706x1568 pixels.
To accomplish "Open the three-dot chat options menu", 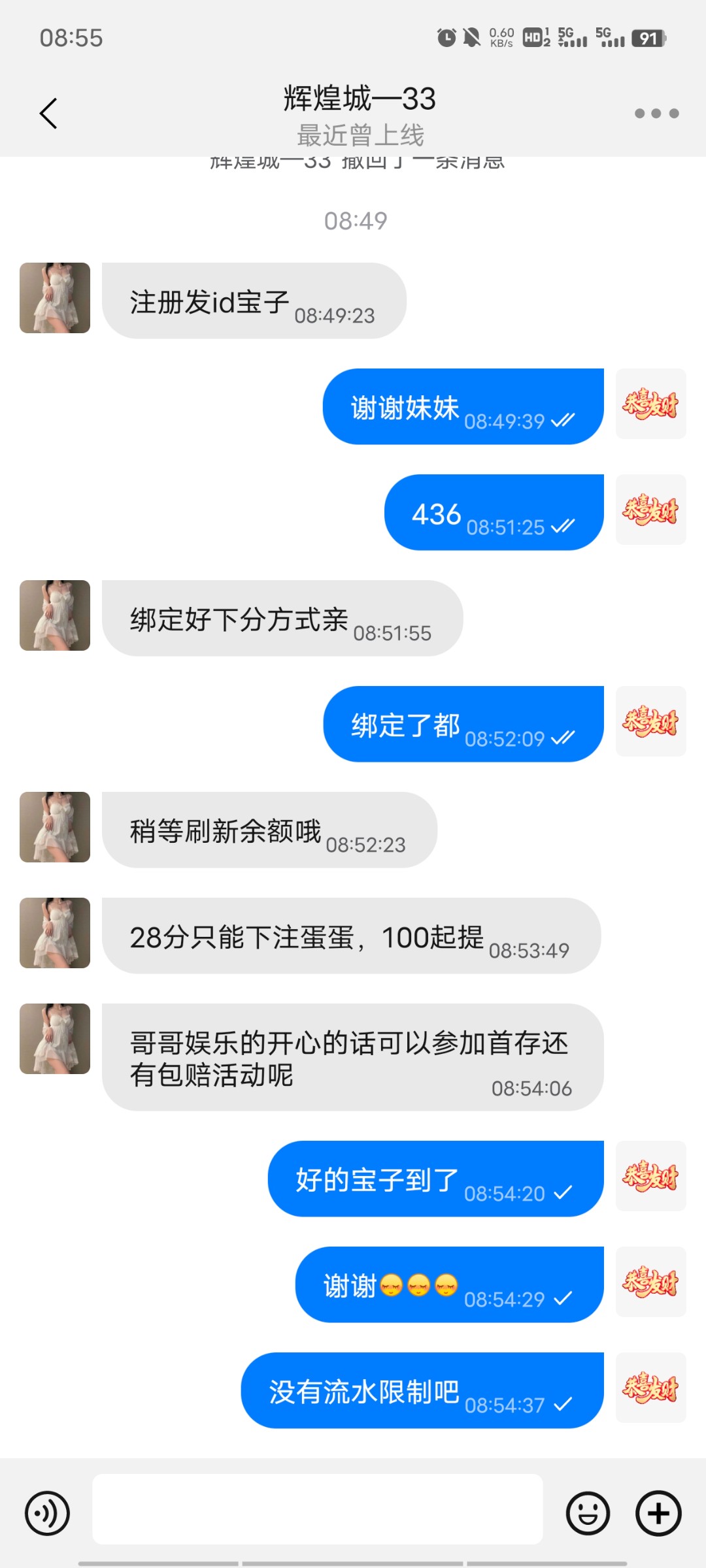I will pos(656,114).
